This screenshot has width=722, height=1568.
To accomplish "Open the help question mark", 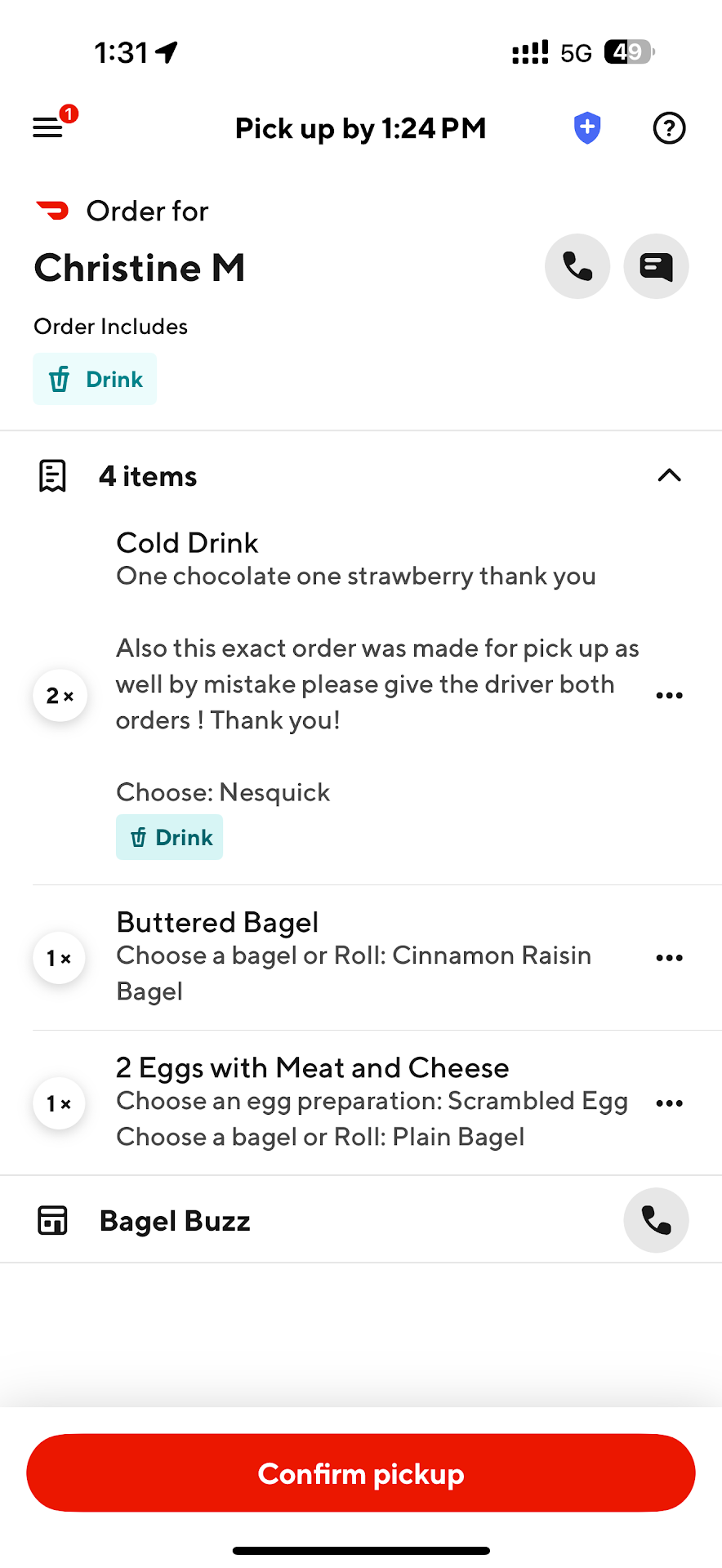I will click(669, 127).
